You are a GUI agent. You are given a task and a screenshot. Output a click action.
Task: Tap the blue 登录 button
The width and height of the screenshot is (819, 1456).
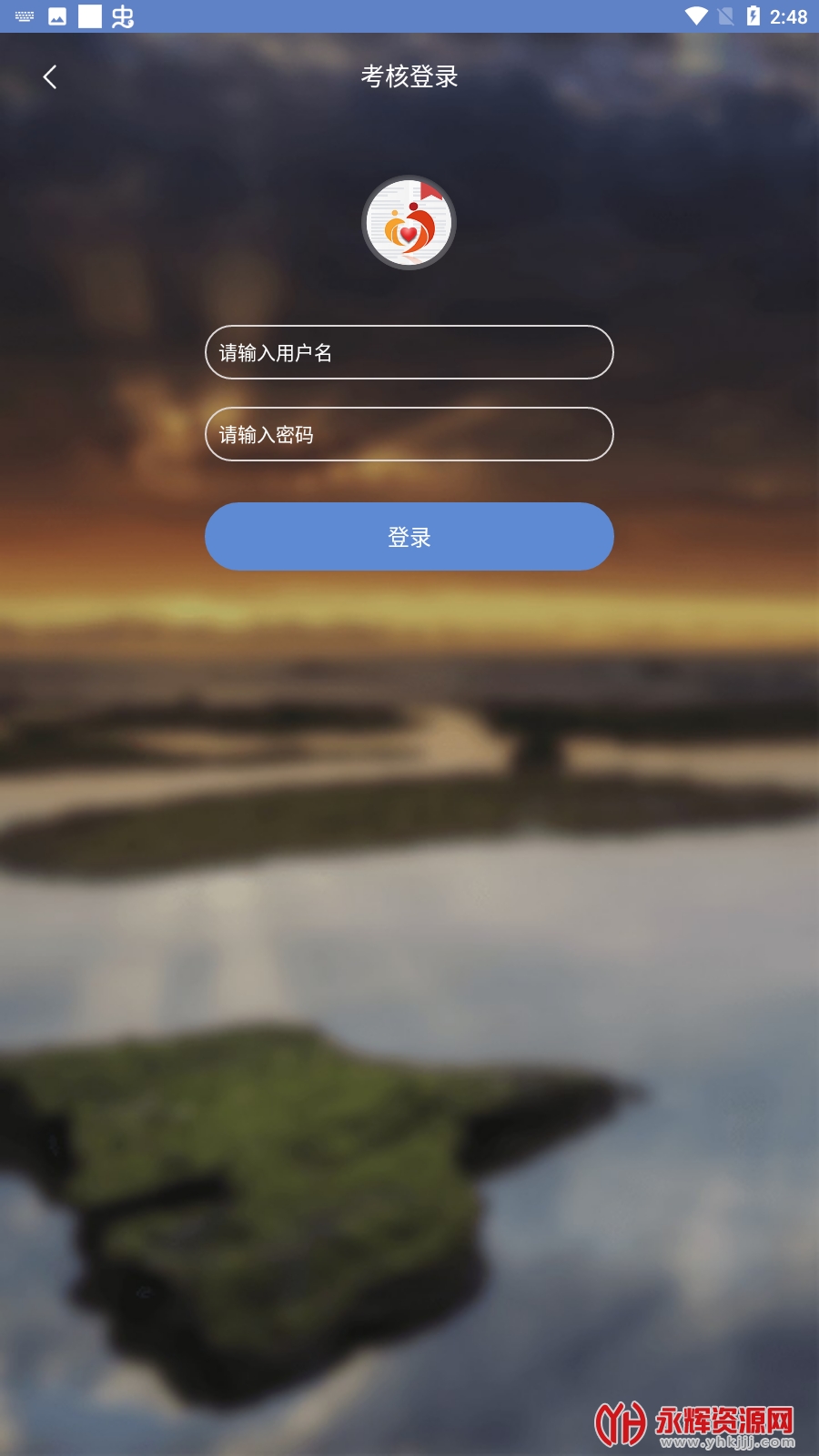point(409,537)
